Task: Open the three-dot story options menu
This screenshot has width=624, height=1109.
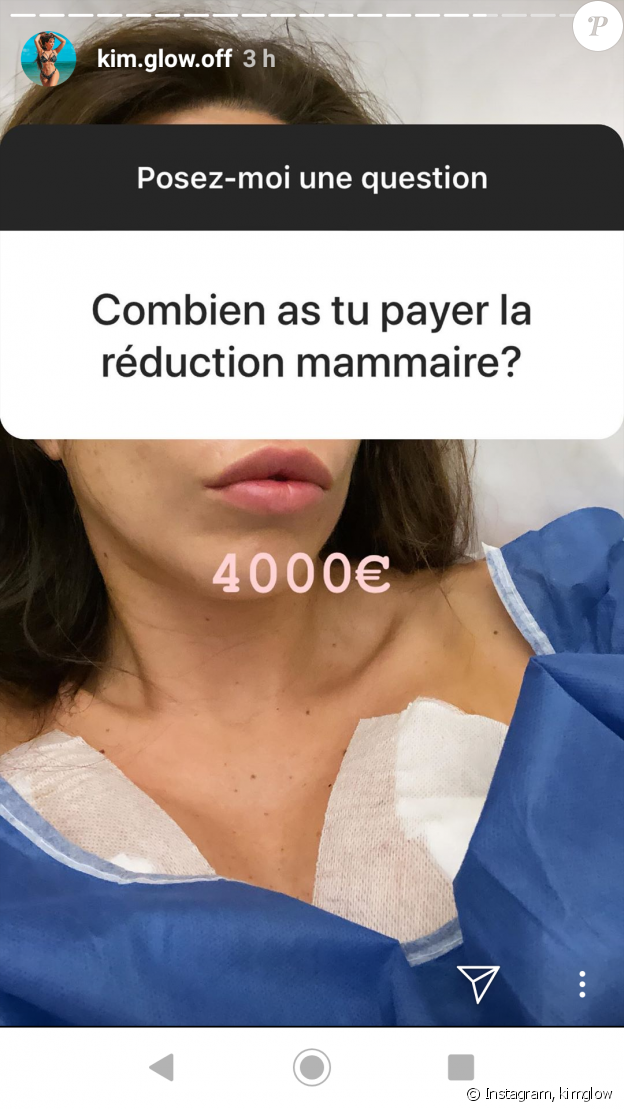Action: (x=582, y=984)
